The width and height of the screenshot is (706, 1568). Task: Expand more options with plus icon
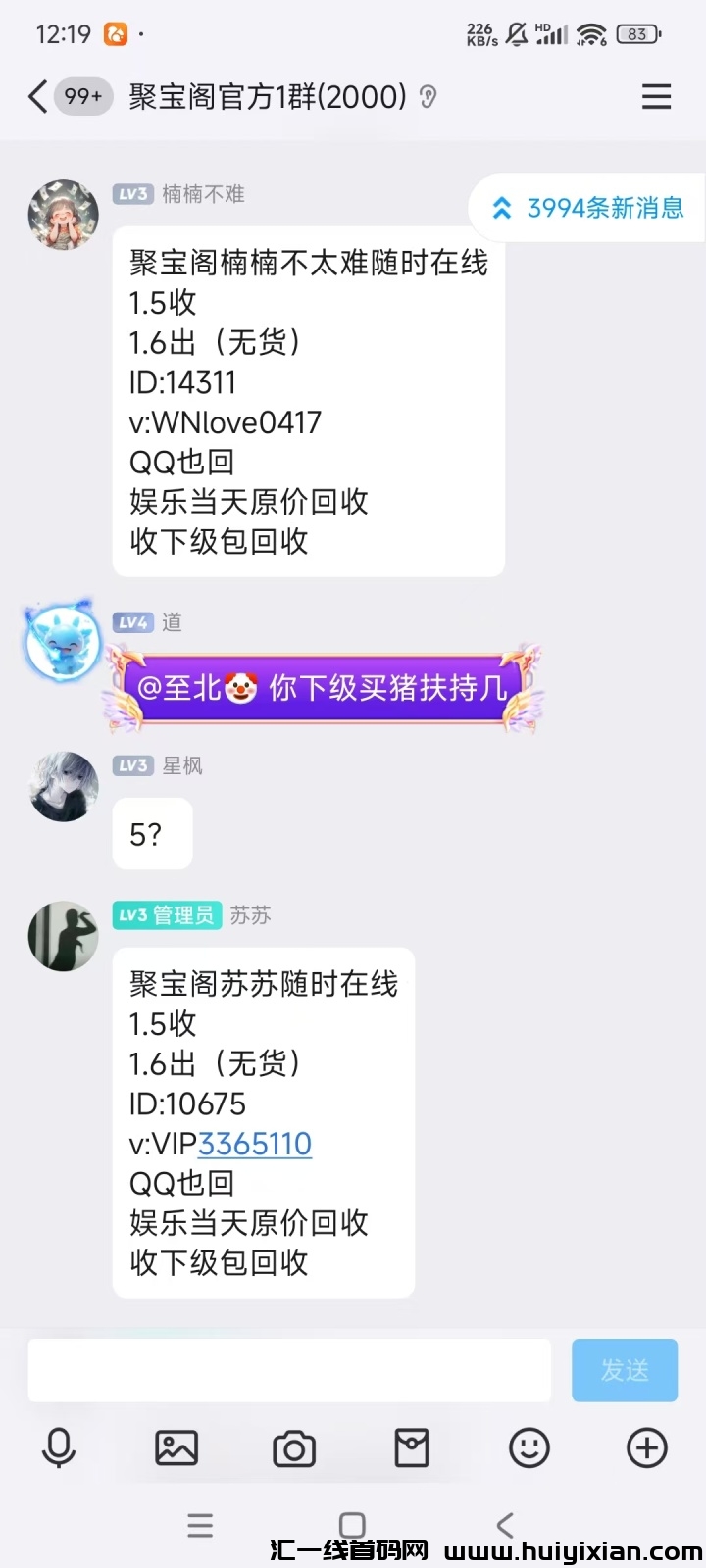coord(647,1447)
